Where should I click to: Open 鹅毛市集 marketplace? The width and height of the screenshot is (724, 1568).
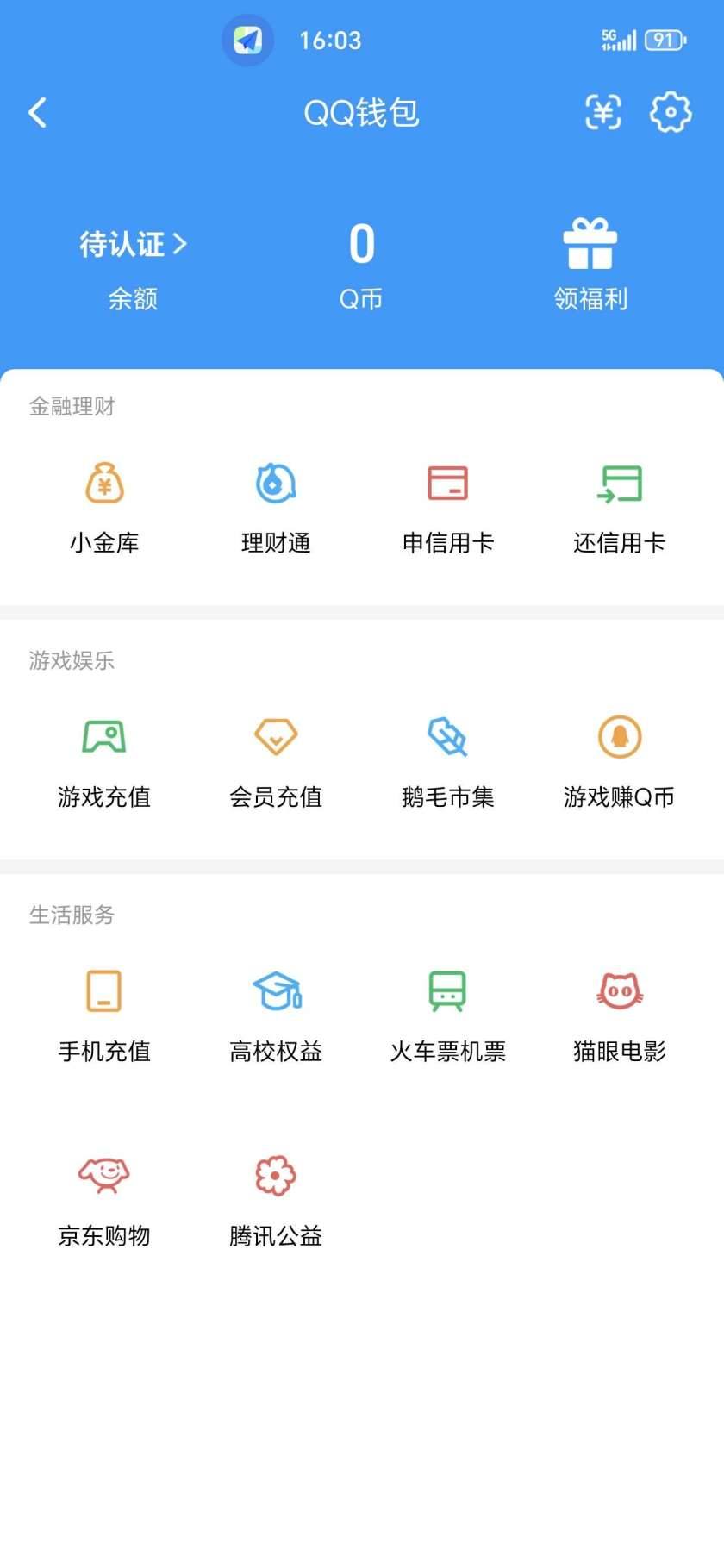tap(448, 759)
